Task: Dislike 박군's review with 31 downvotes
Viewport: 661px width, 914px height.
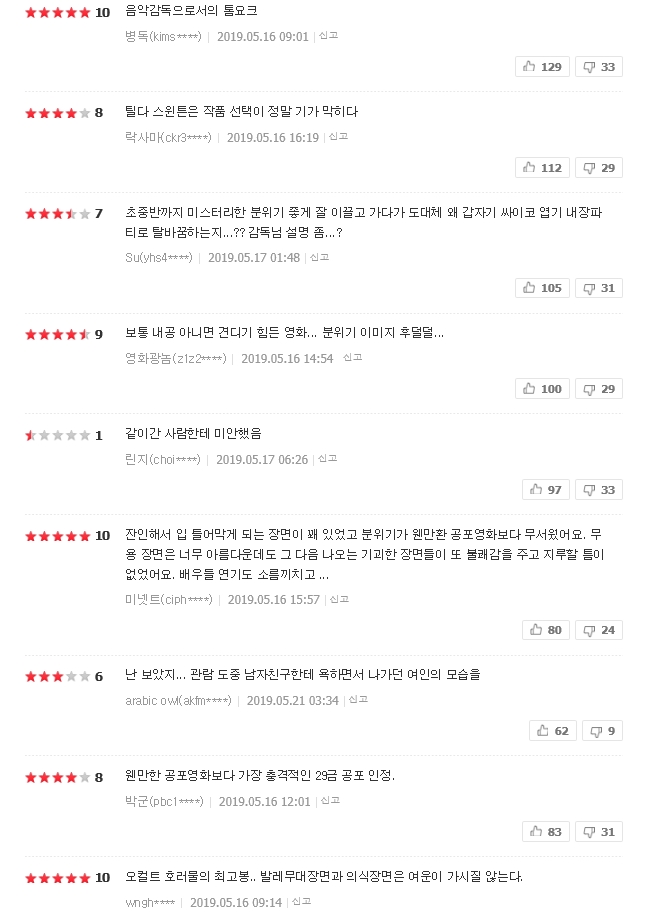Action: tap(599, 832)
